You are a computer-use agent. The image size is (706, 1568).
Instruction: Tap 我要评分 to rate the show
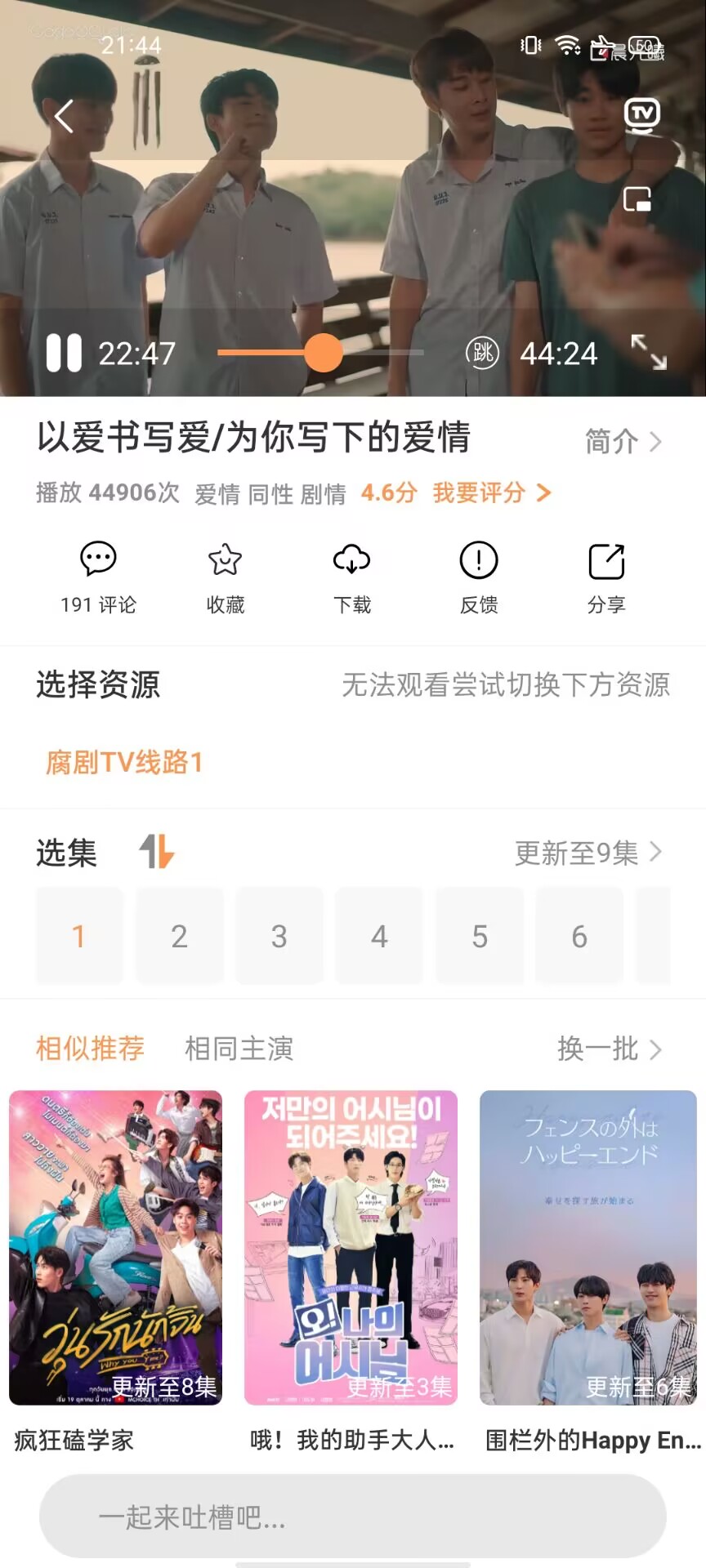[x=491, y=492]
